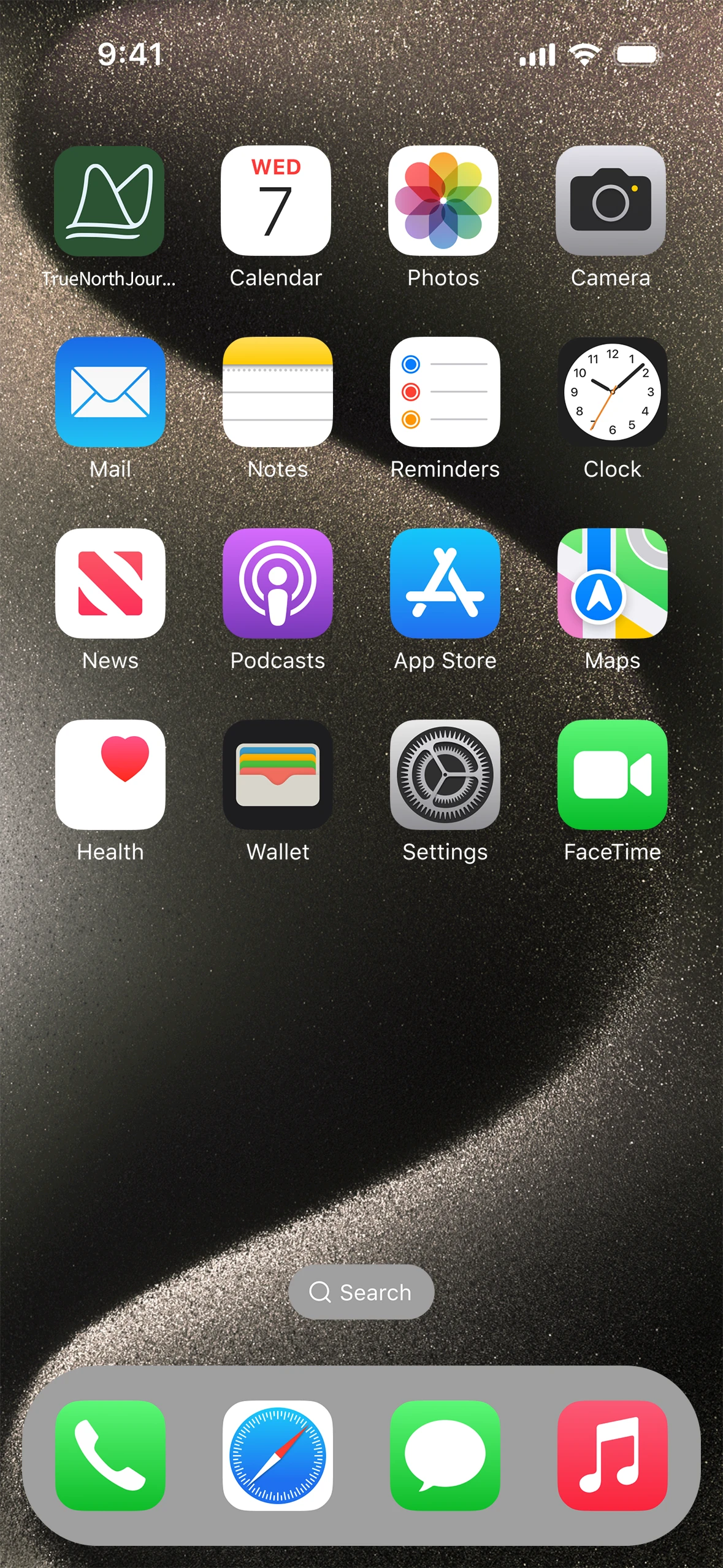Open the Health app
723x1568 pixels.
[110, 775]
